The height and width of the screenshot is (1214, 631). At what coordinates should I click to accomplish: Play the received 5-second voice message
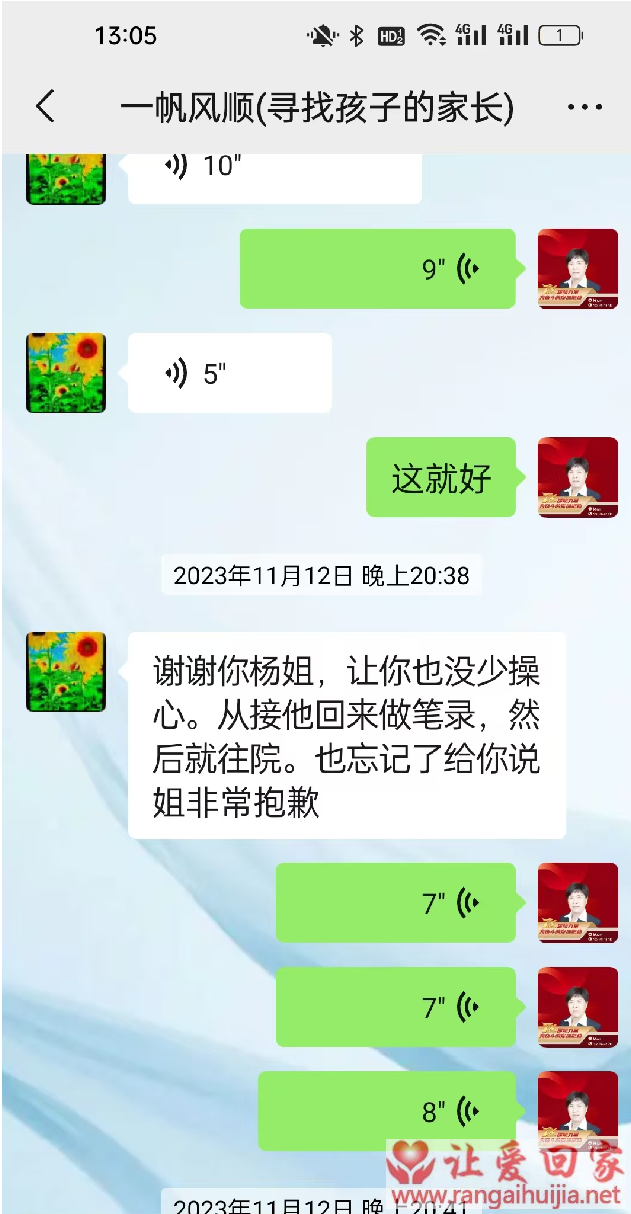(x=229, y=374)
